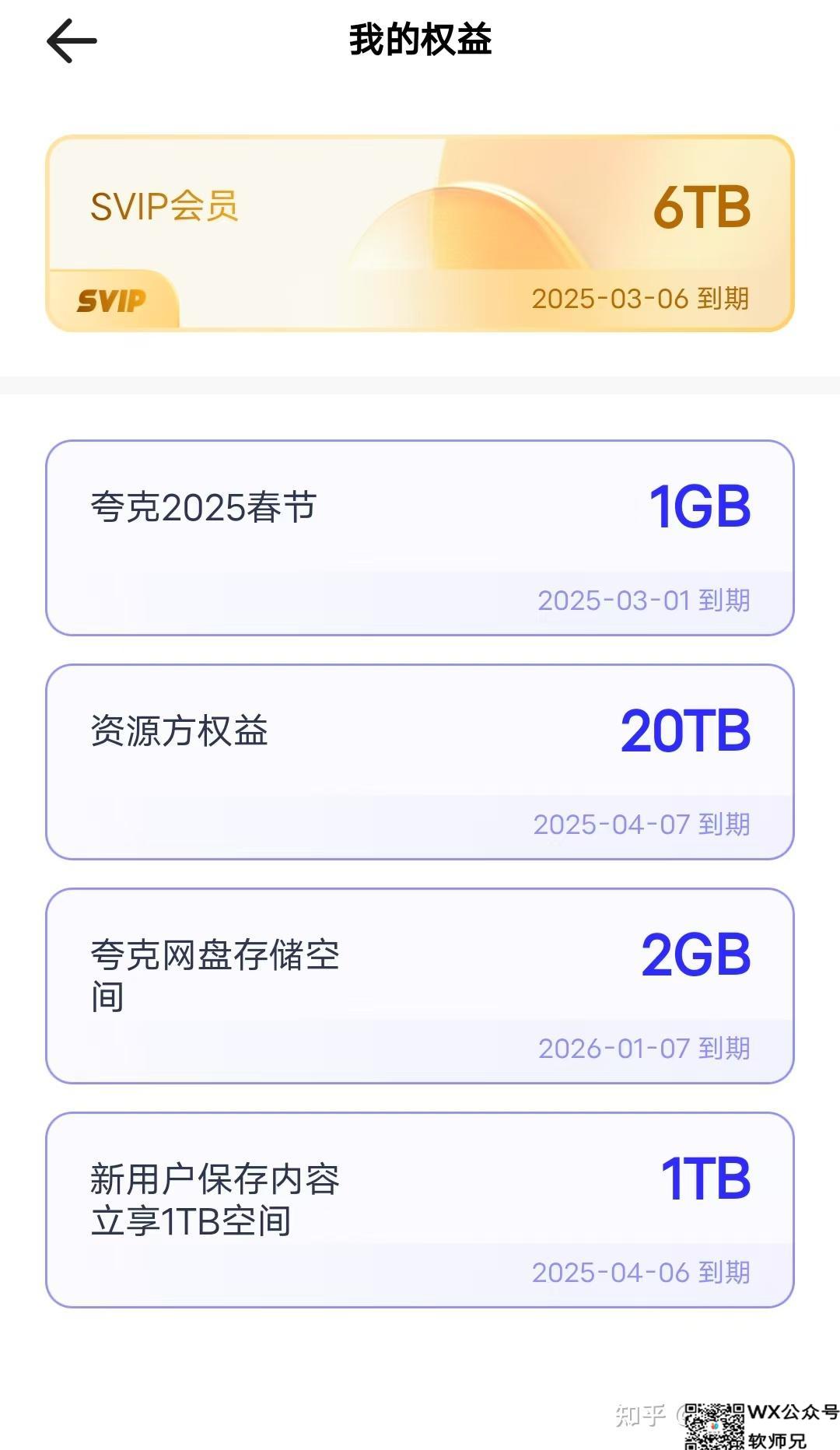The image size is (840, 1450).
Task: Go back using the arrow icon
Action: pos(72,40)
